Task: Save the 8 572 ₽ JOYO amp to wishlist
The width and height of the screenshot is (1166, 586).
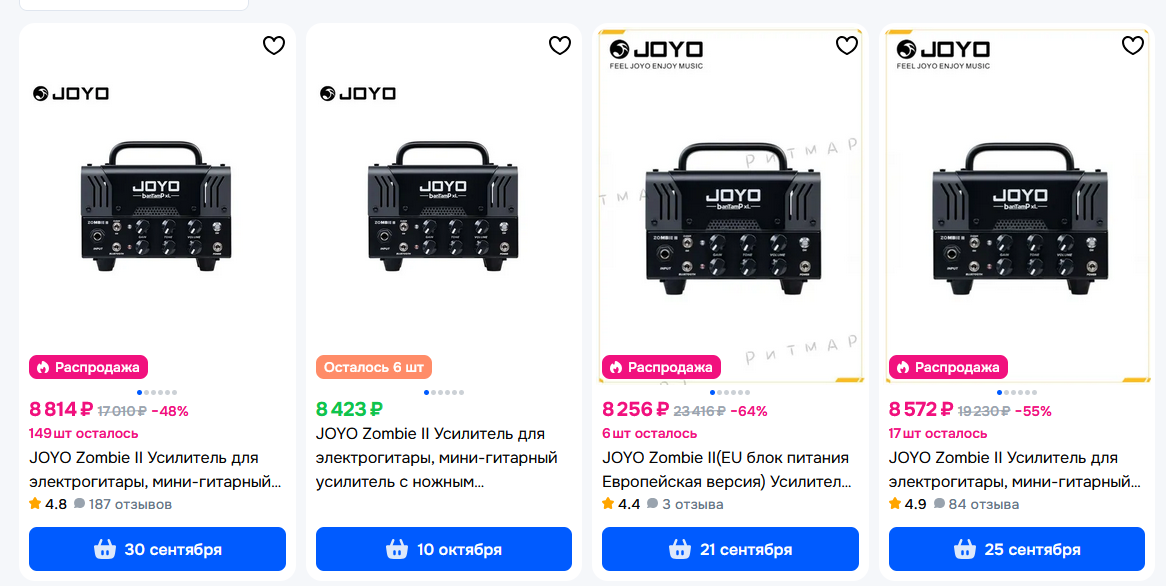Action: (x=1132, y=46)
